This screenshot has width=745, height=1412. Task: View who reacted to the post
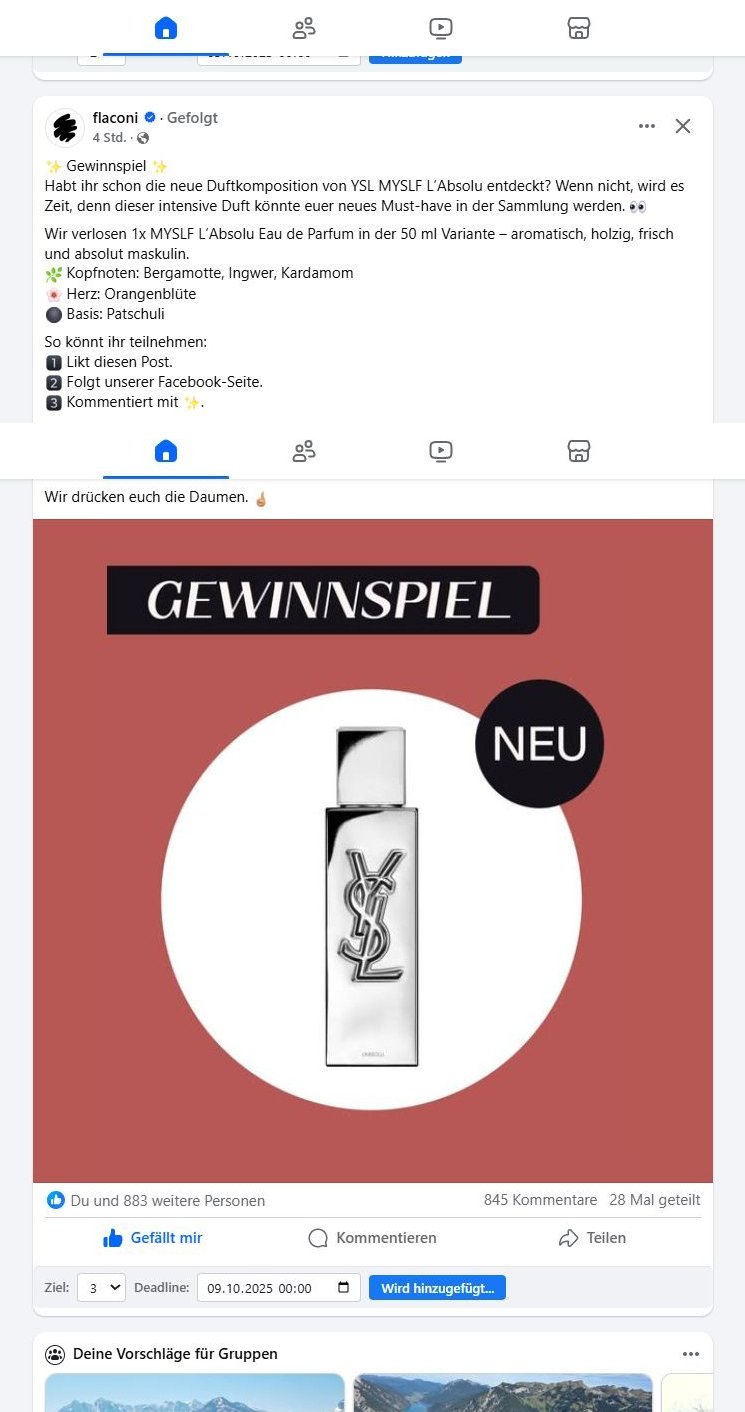pos(166,1200)
